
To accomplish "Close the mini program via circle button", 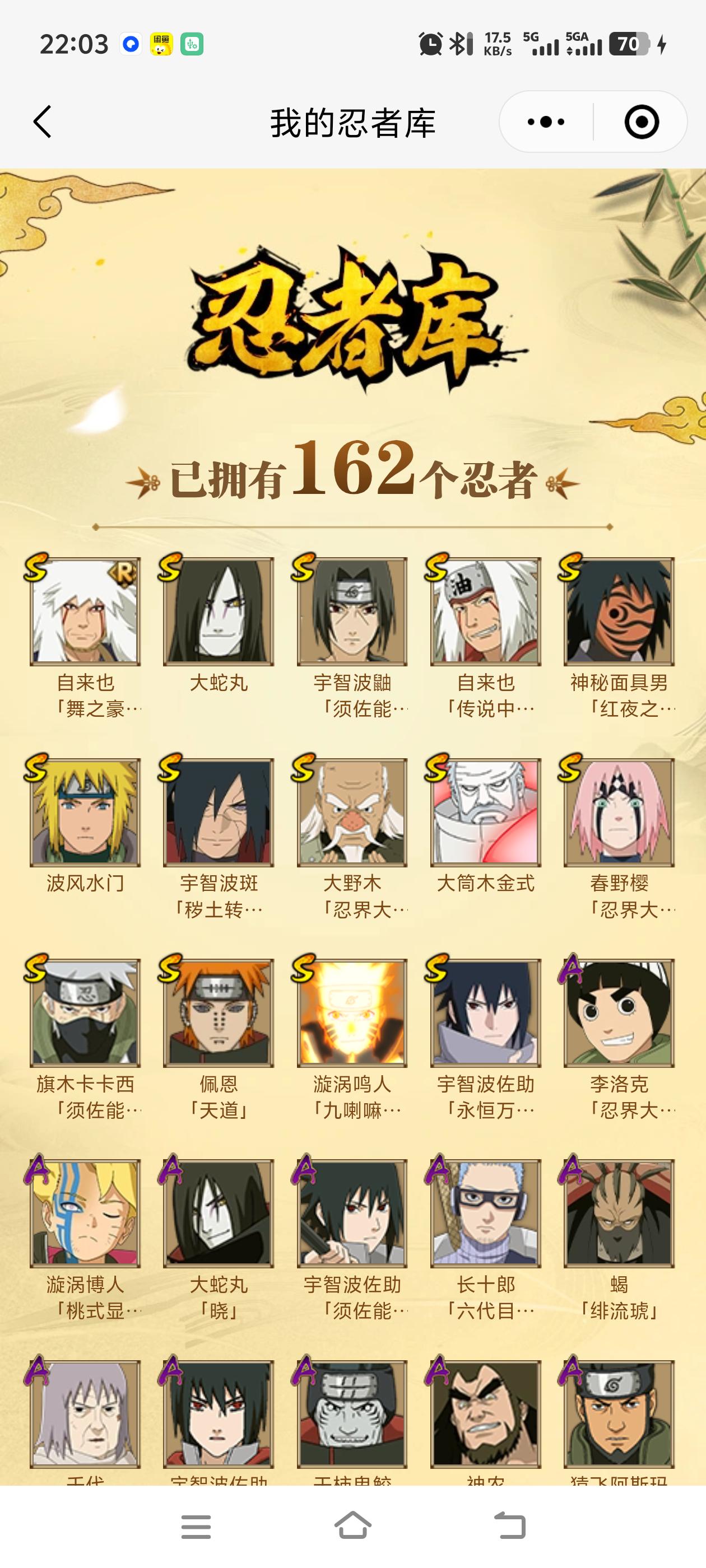I will (642, 122).
